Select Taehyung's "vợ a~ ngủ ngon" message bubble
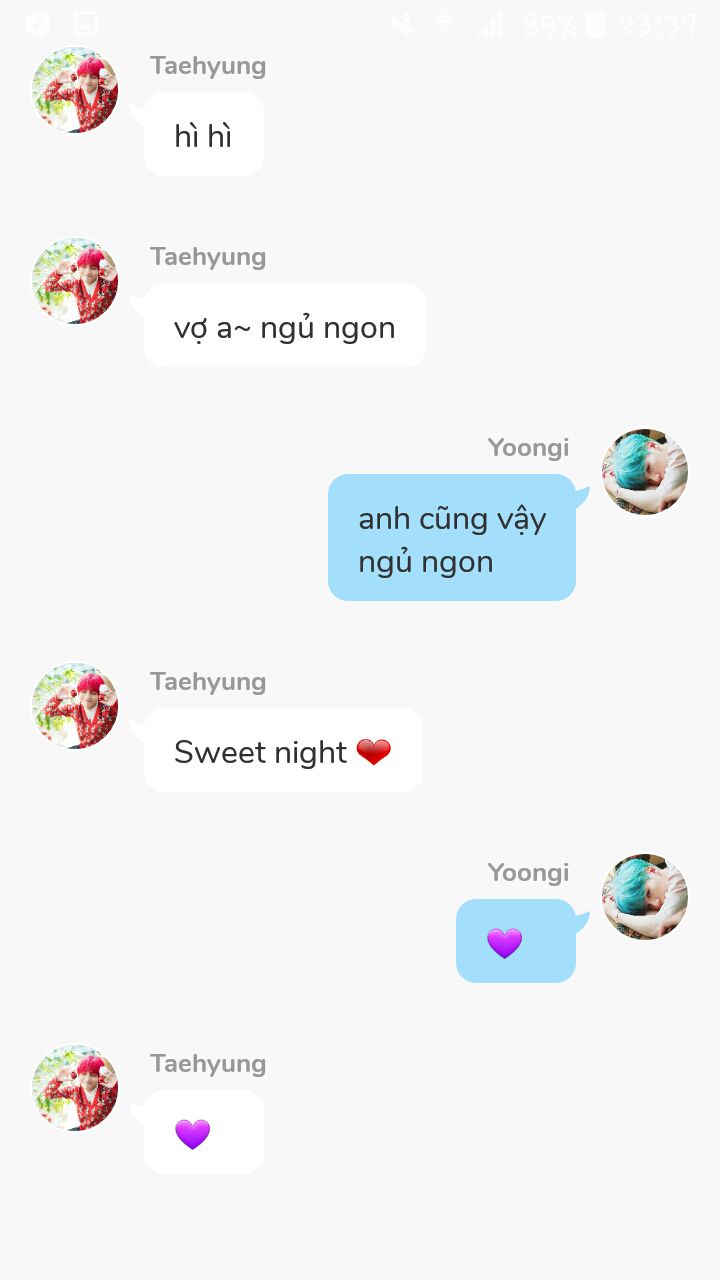Screen dimensions: 720x1280 (285, 326)
